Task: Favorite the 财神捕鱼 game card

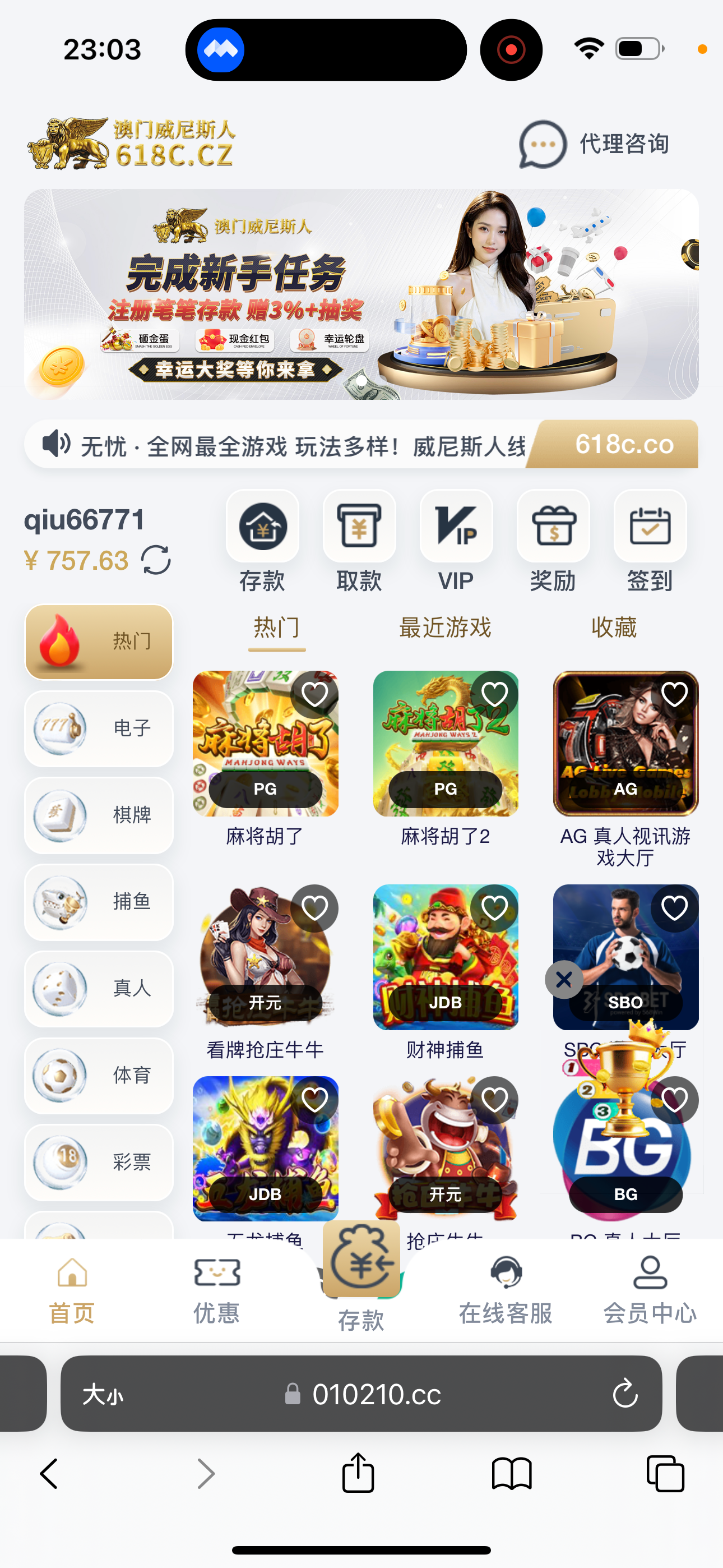Action: pos(494,907)
